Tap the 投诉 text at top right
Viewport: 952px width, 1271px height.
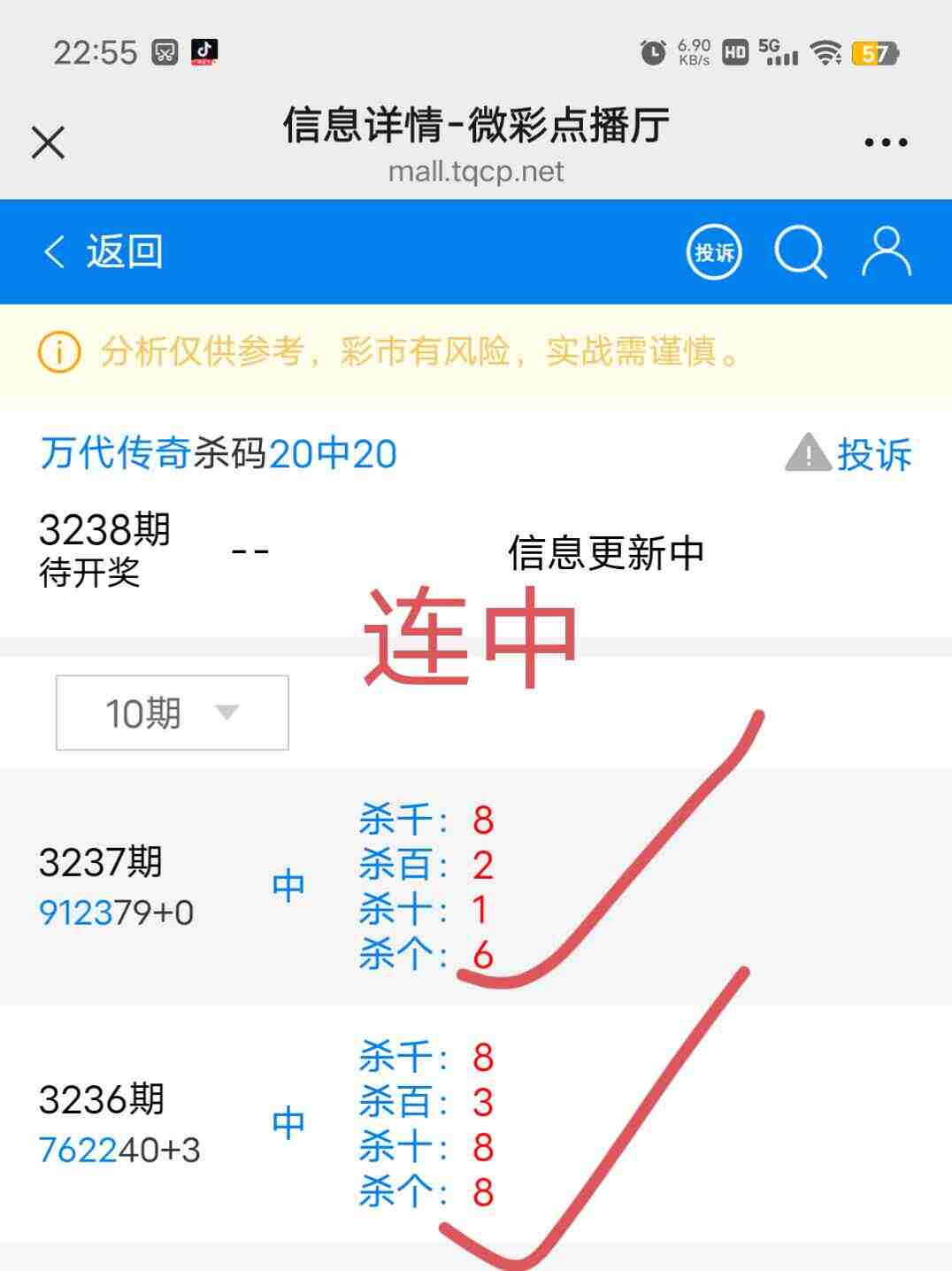pyautogui.click(x=875, y=454)
